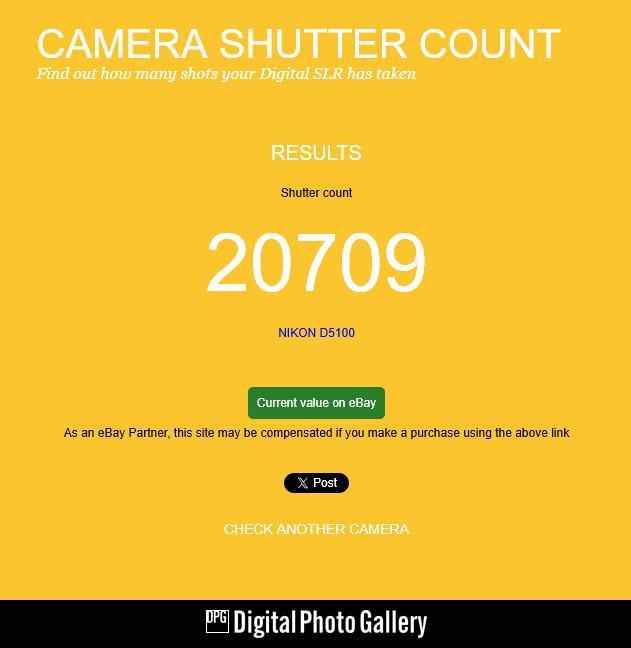Screen dimensions: 631x648
Task: Open the Digital Photo Gallery footer link
Action: (x=316, y=623)
